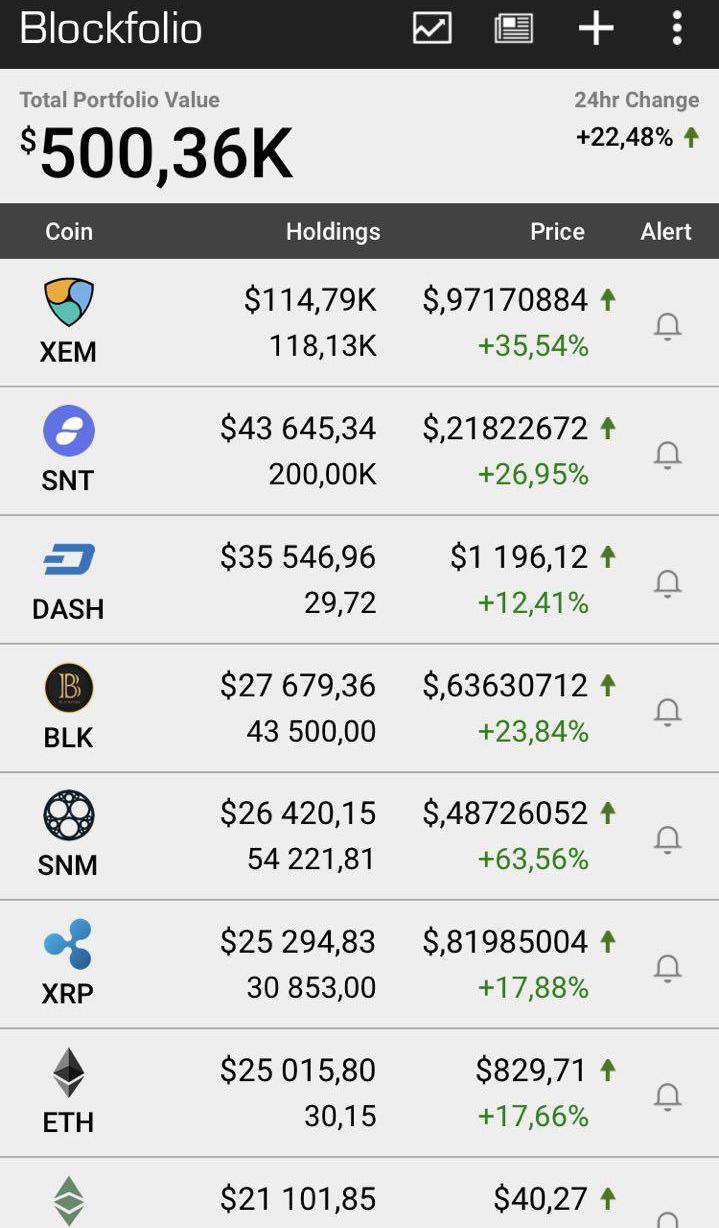Image resolution: width=719 pixels, height=1228 pixels.
Task: Open the news feed icon
Action: tap(514, 28)
